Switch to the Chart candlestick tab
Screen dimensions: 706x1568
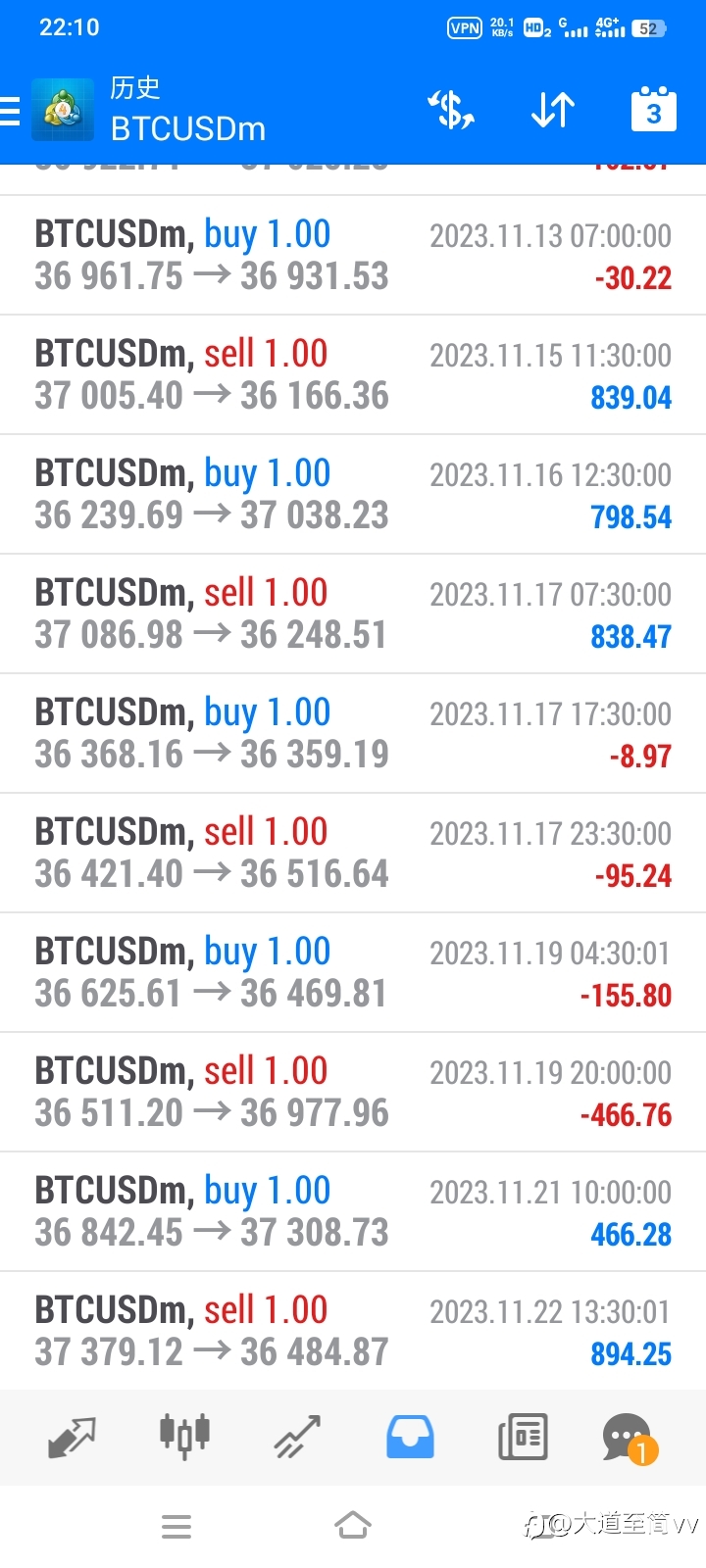tap(184, 1437)
